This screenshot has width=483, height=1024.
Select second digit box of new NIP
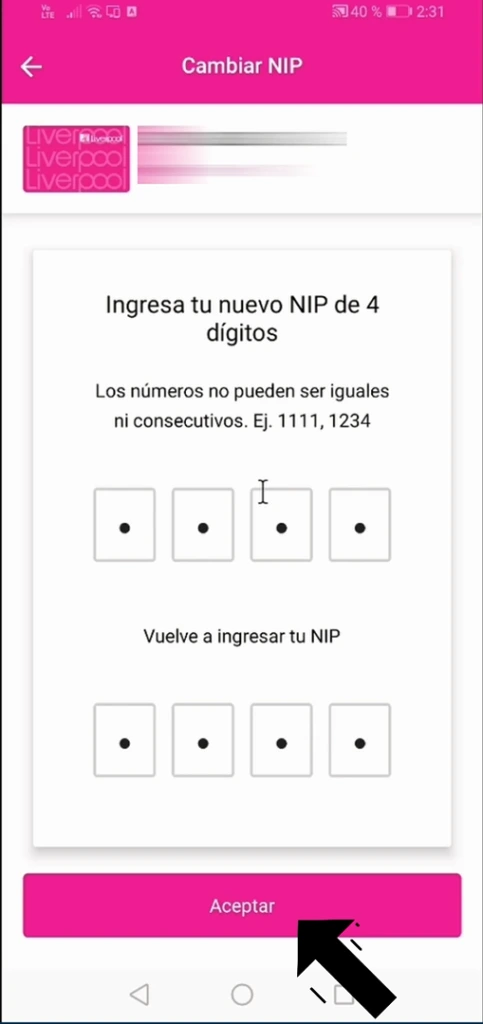point(203,524)
